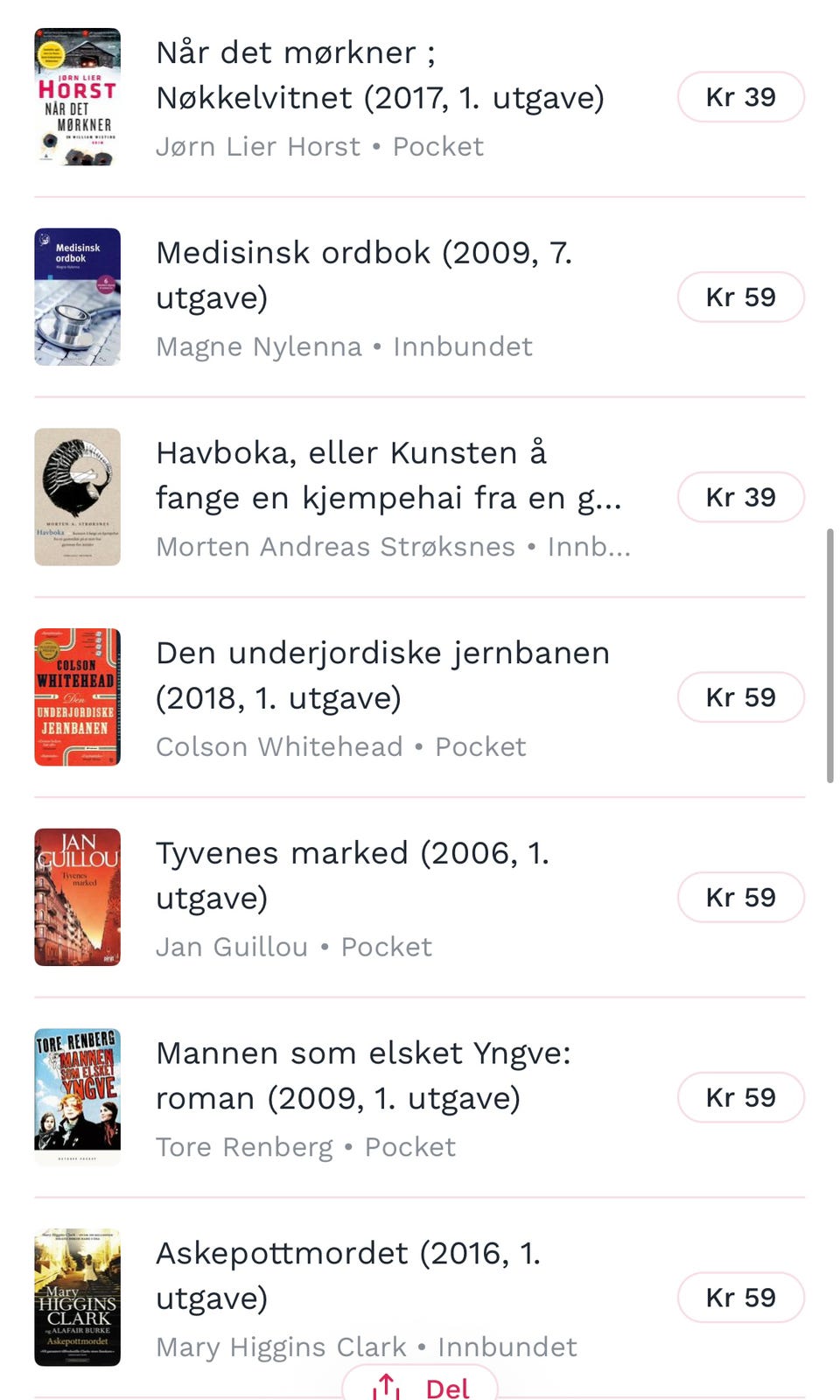Select Kr 59 price for Medisinsk ordbok
Viewport: 840px width, 1400px height.
(x=740, y=297)
